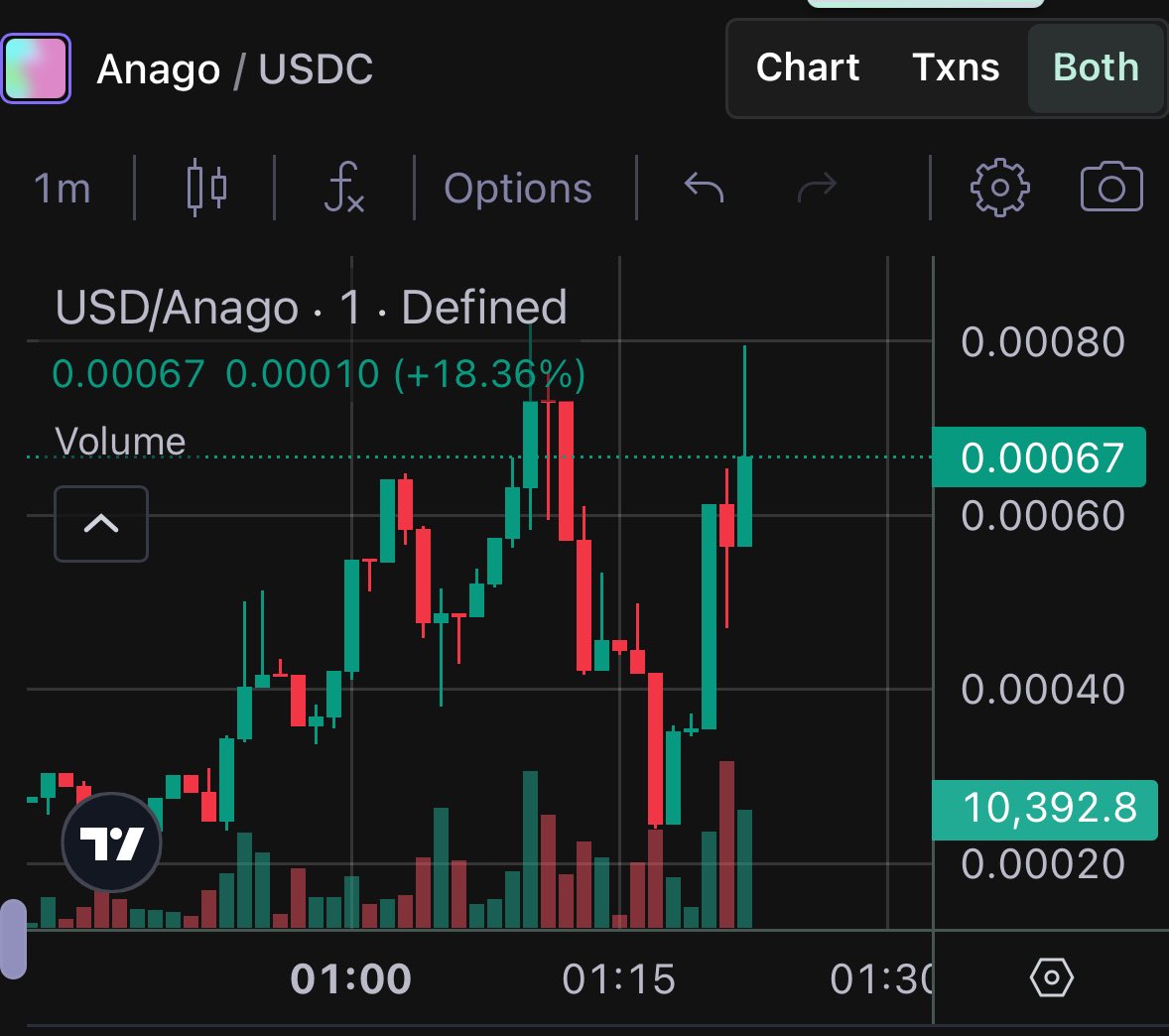The height and width of the screenshot is (1036, 1169).
Task: Open the TradingView logo button
Action: [111, 842]
